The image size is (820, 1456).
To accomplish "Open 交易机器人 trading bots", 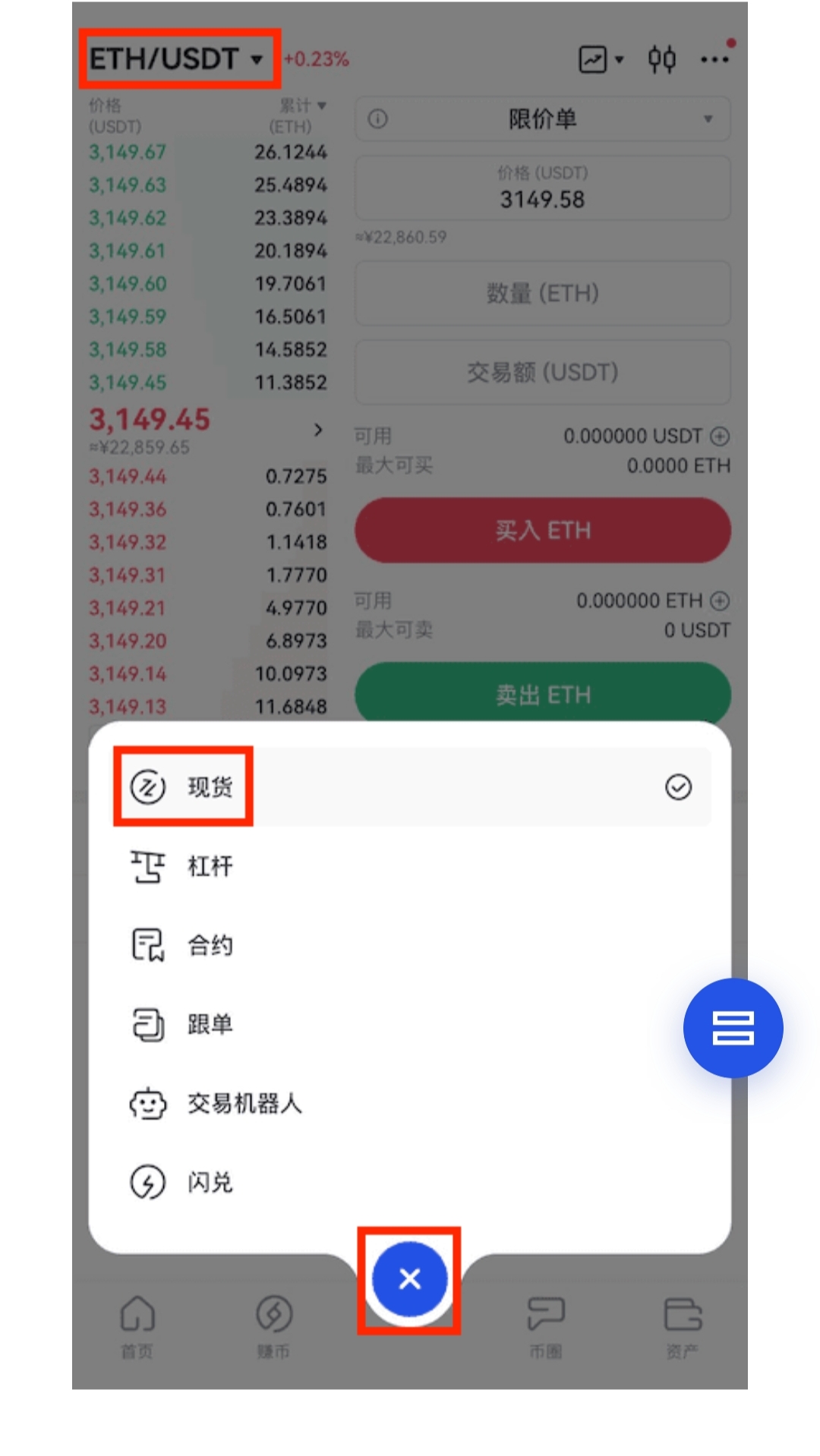I will click(243, 1103).
